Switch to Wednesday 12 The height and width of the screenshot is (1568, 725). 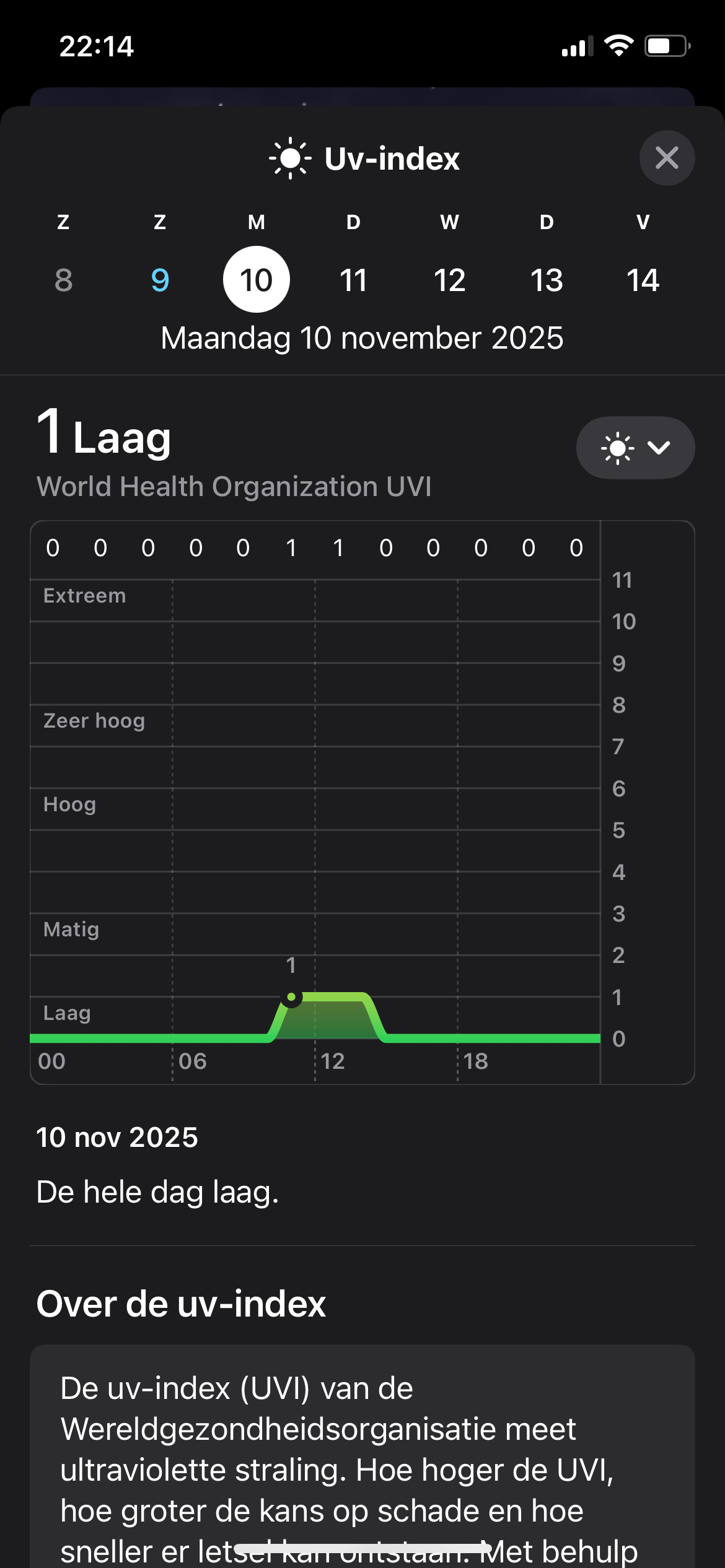(x=450, y=280)
